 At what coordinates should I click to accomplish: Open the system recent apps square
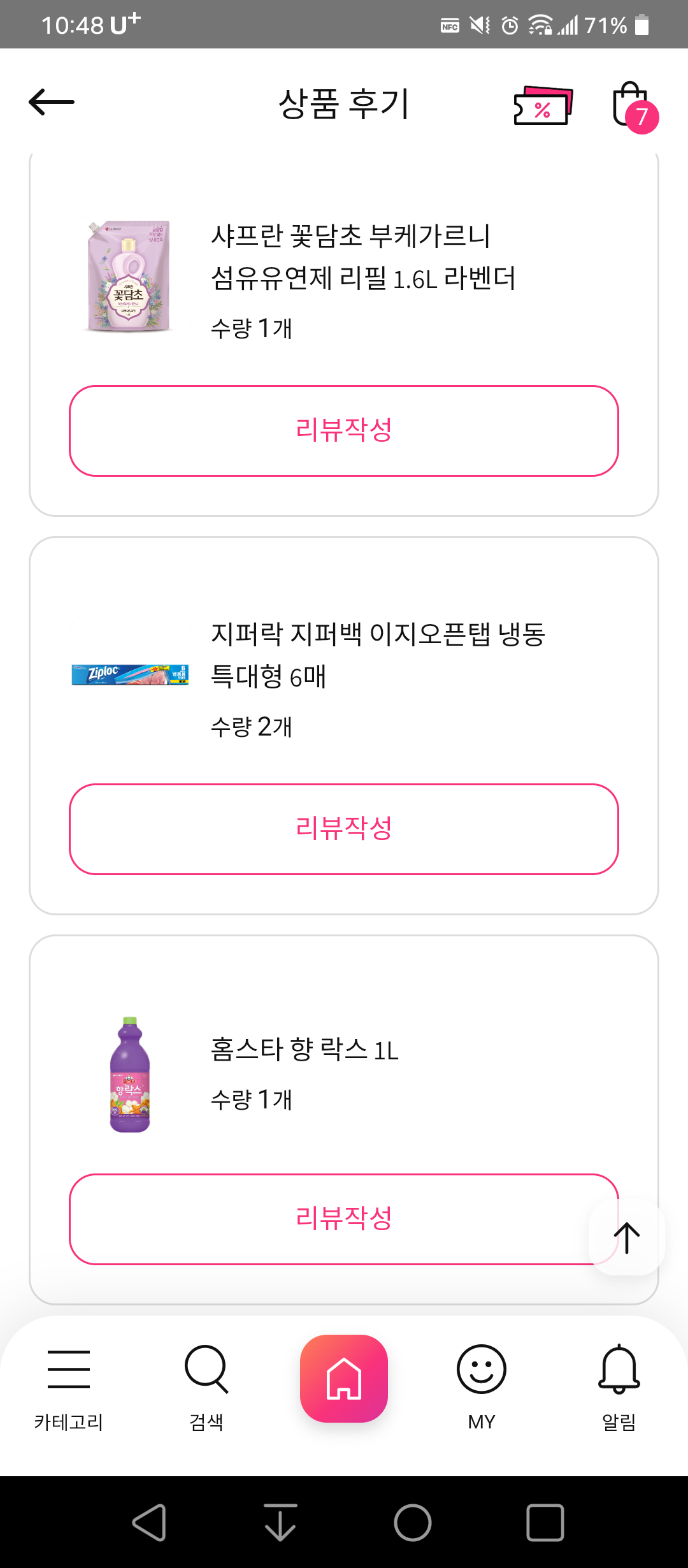pyautogui.click(x=545, y=1523)
